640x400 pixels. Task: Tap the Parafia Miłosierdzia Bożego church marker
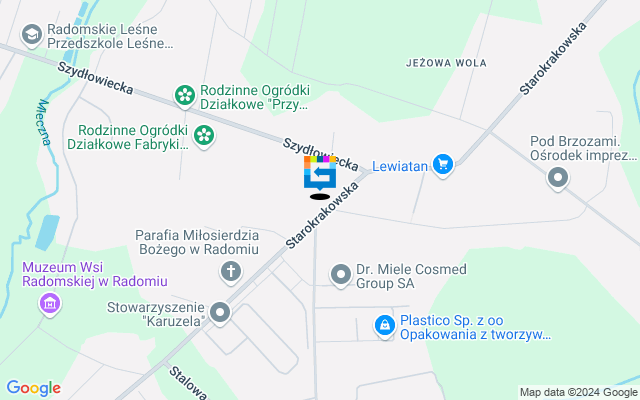231,270
